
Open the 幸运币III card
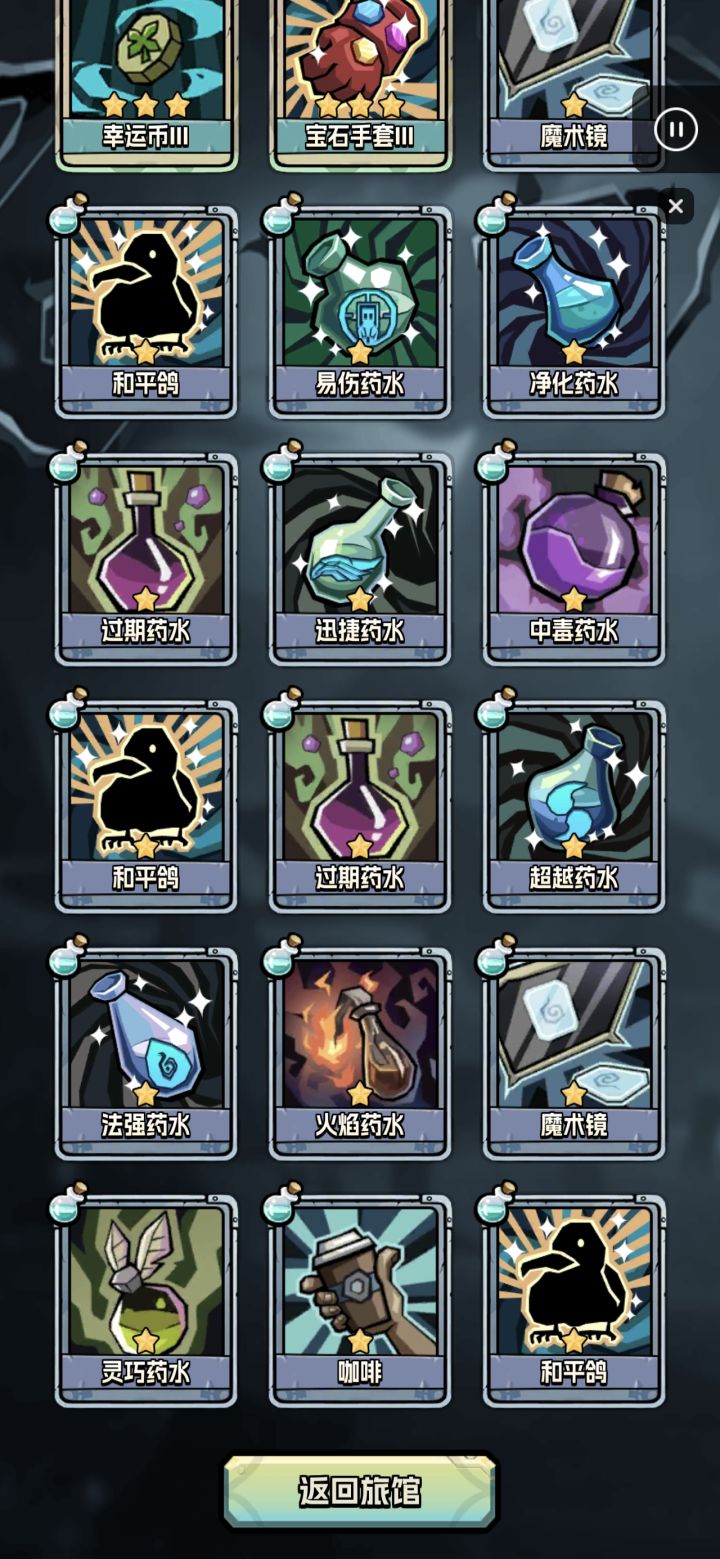click(146, 82)
